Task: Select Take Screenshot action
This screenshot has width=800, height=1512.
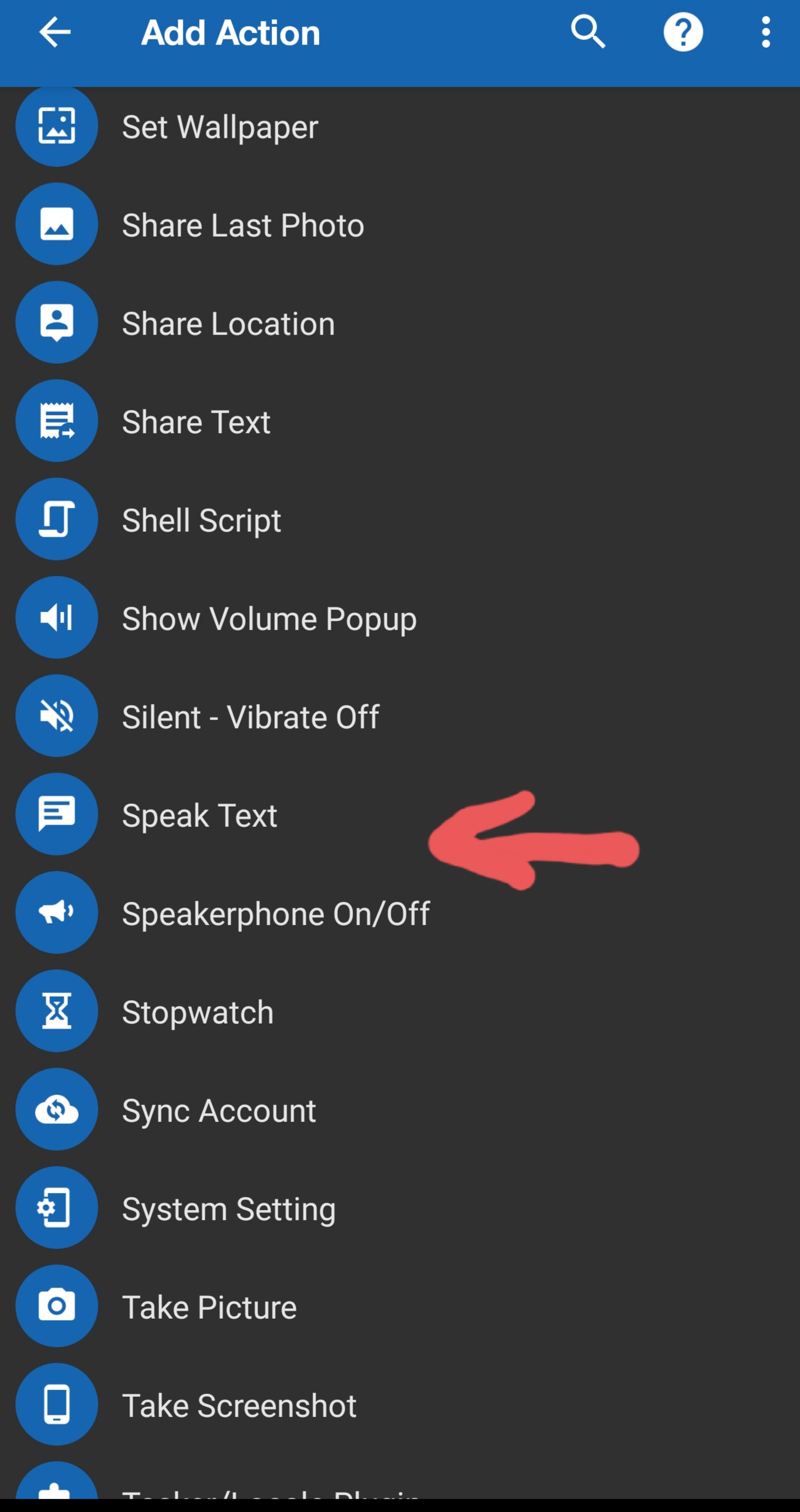Action: pyautogui.click(x=239, y=1406)
